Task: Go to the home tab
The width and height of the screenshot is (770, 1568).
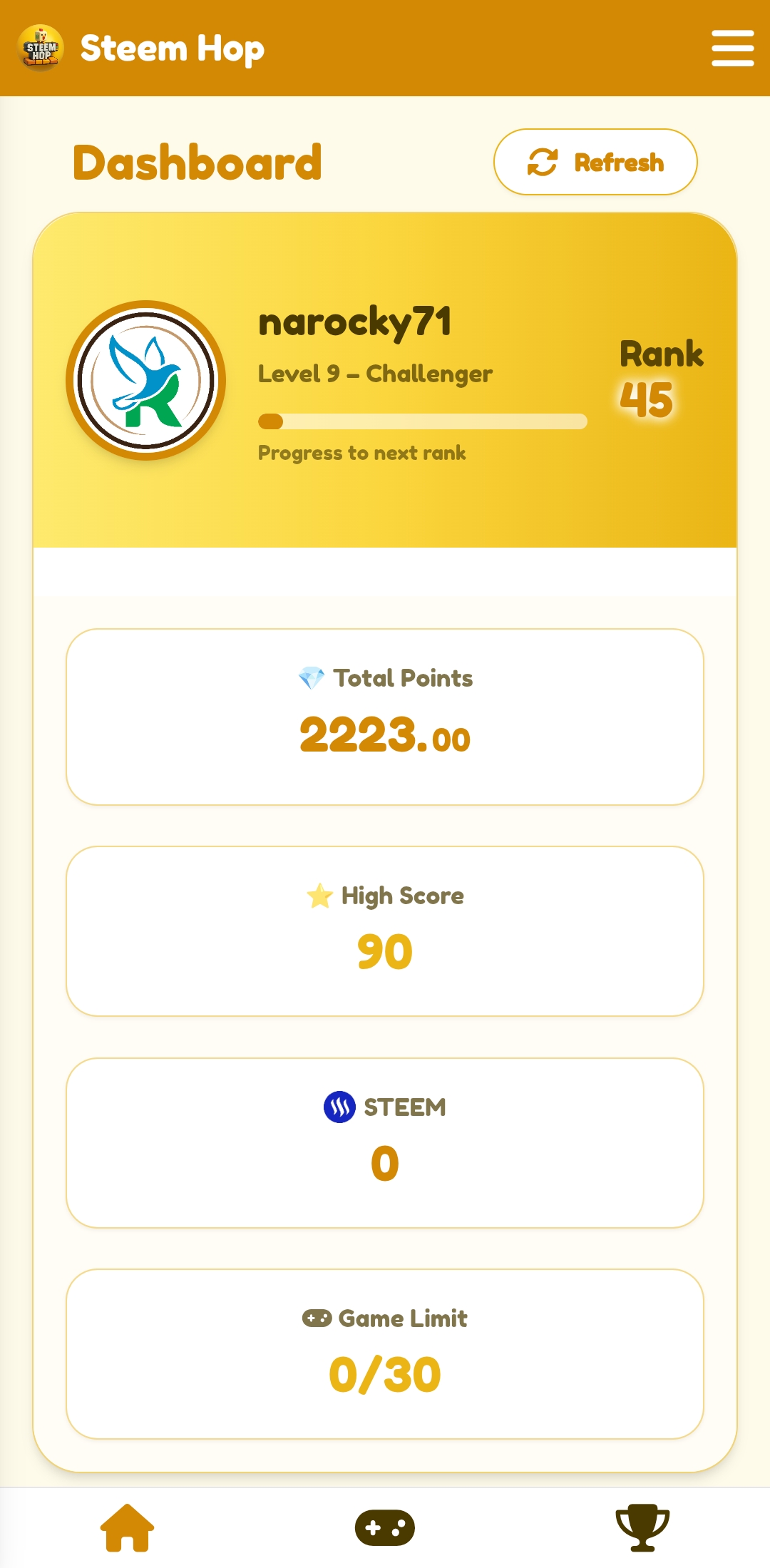Action: pos(127,1527)
